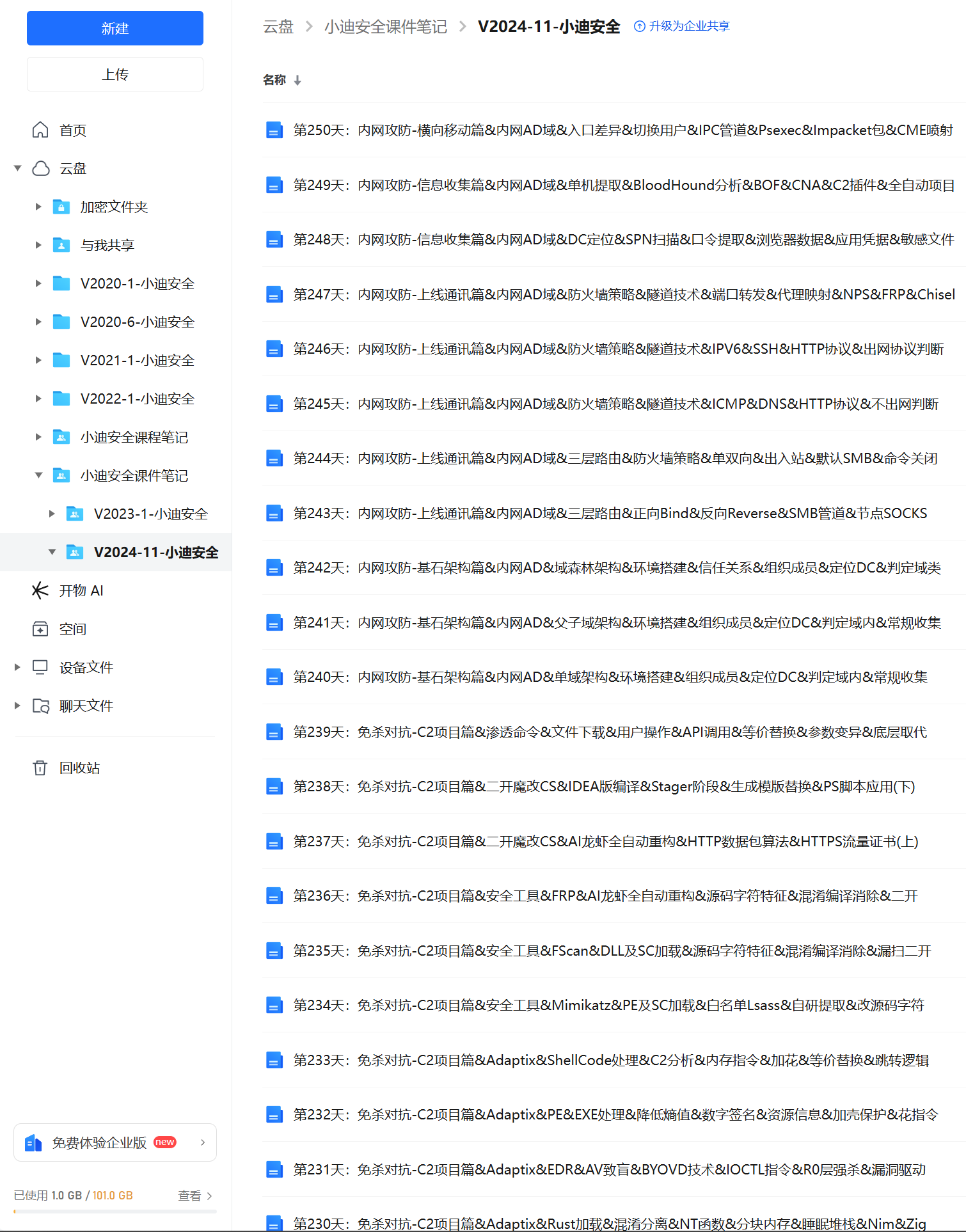Open the 第231天 免杀对抗 document
The image size is (966, 1232).
tap(609, 1169)
